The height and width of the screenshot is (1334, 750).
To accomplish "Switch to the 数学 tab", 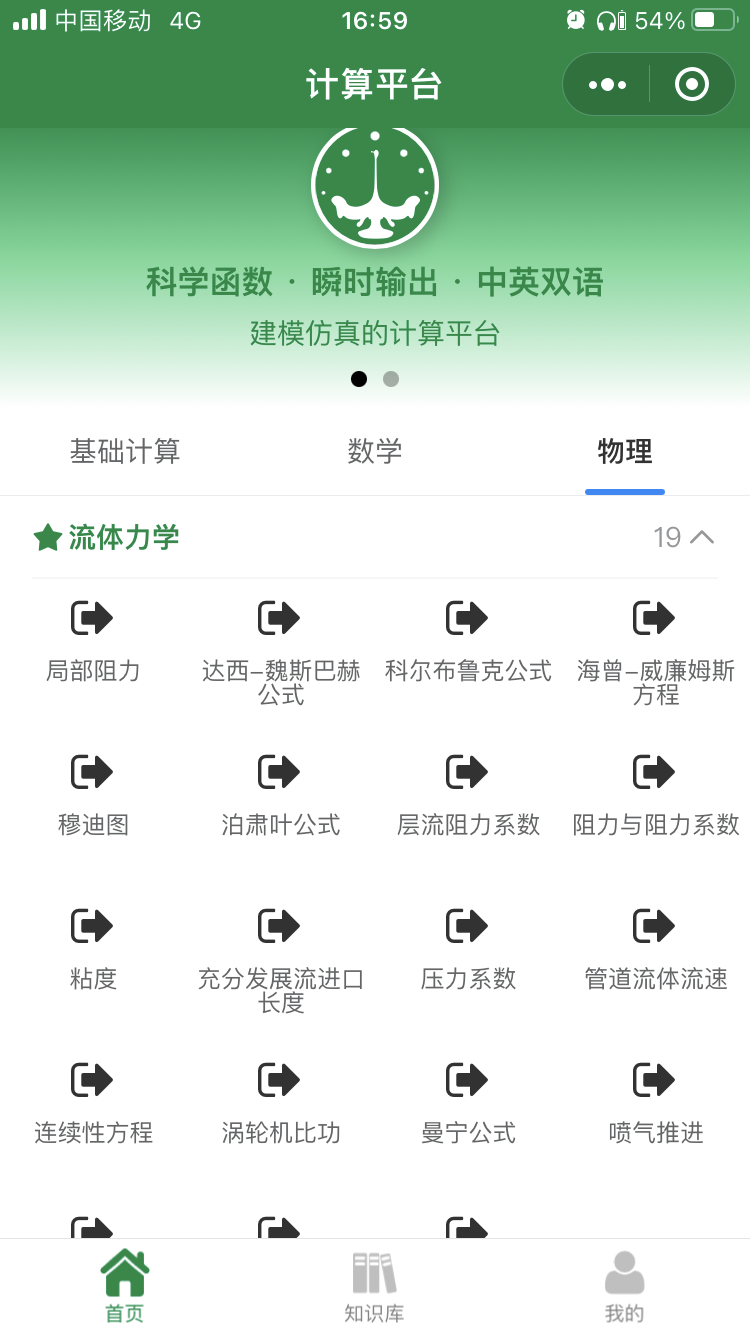I will coord(375,452).
